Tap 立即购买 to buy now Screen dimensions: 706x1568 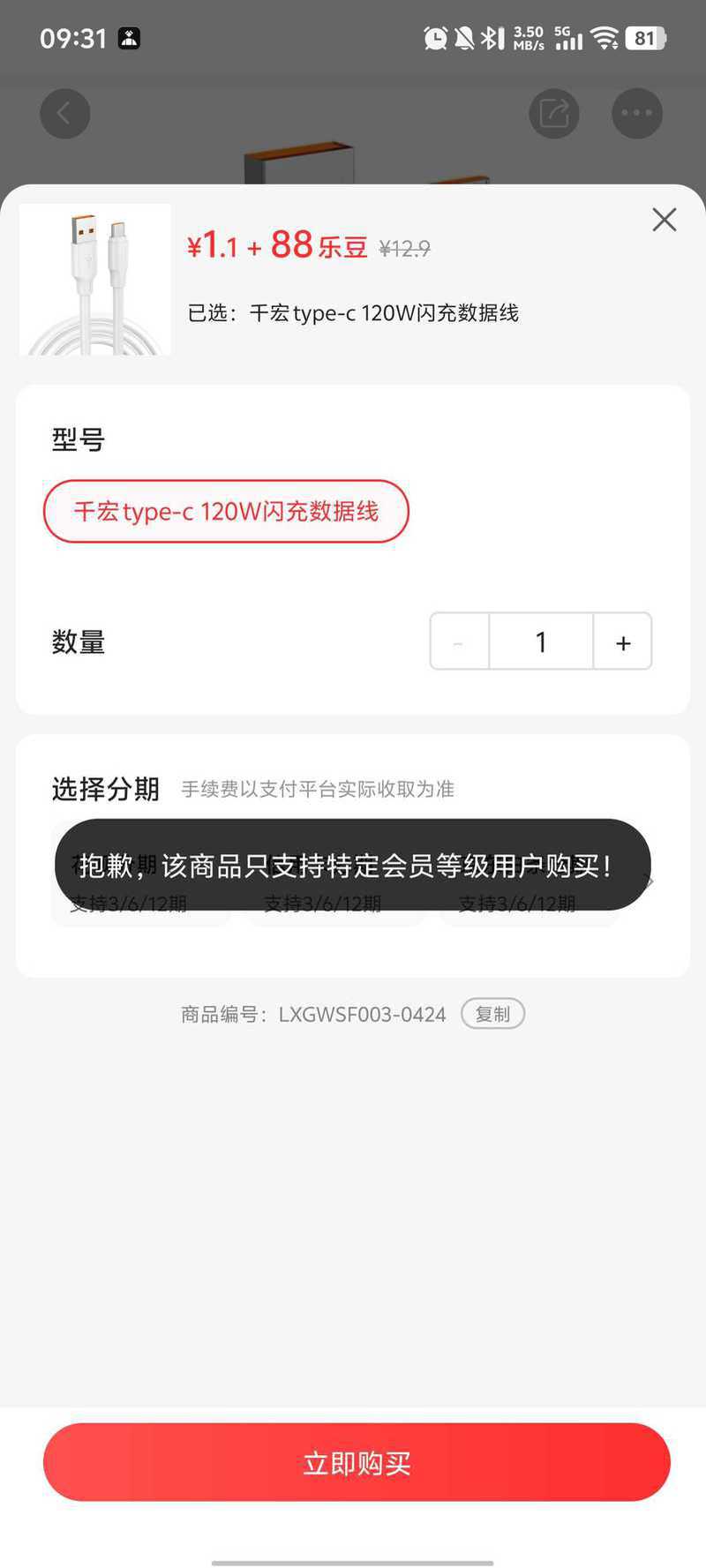pyautogui.click(x=357, y=1463)
